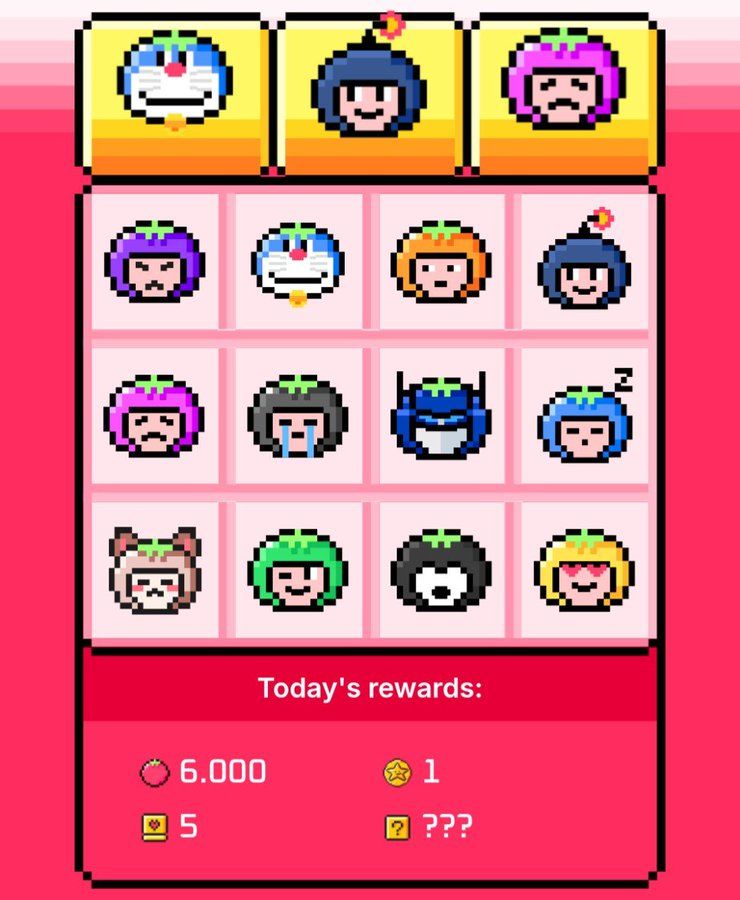Select the purple angry tomato head
Screen dimensions: 740x900
point(154,262)
